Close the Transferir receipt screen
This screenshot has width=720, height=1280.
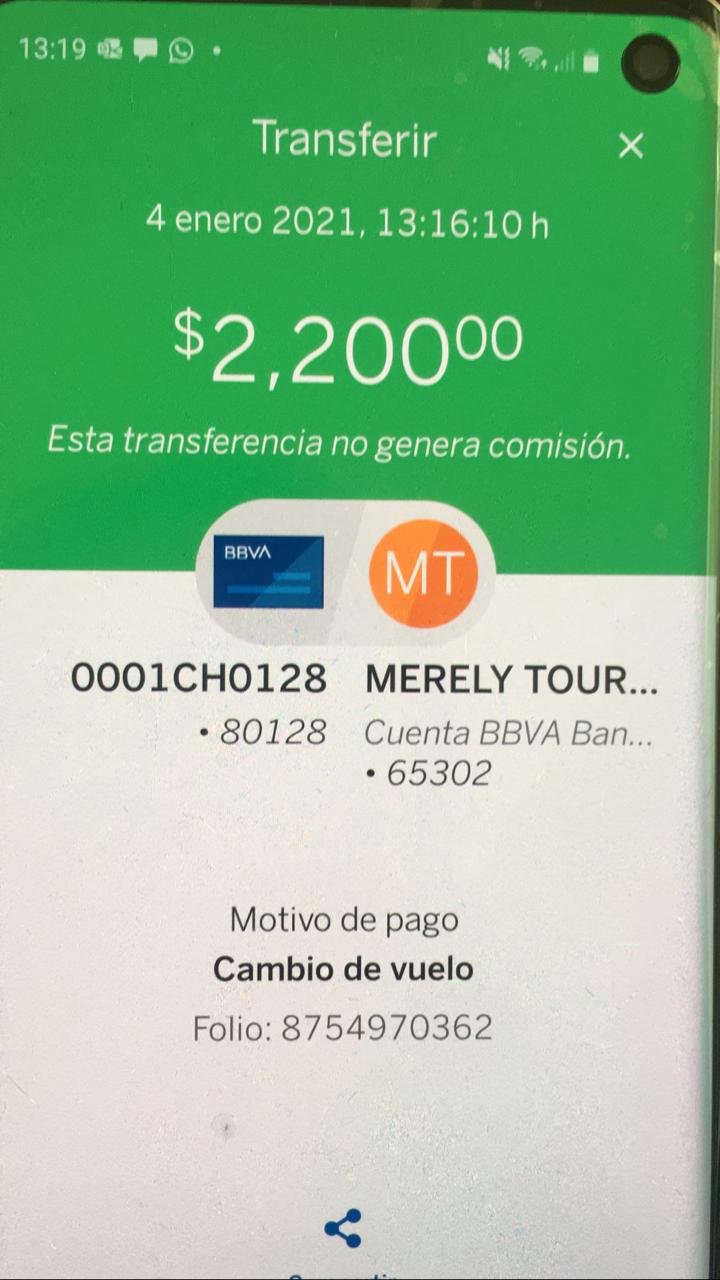631,146
